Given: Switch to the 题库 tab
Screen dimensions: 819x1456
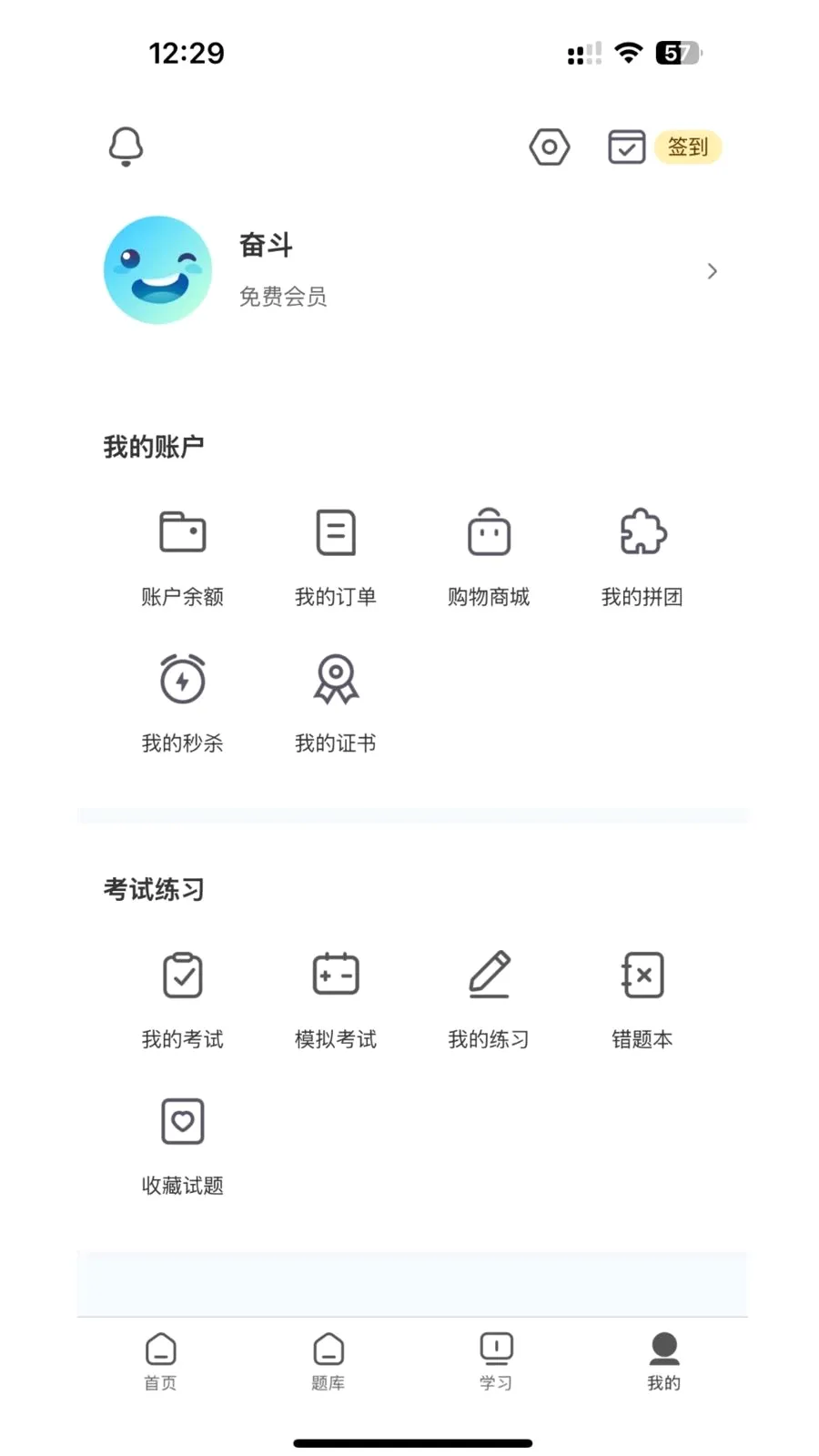Looking at the screenshot, I should click(328, 1362).
